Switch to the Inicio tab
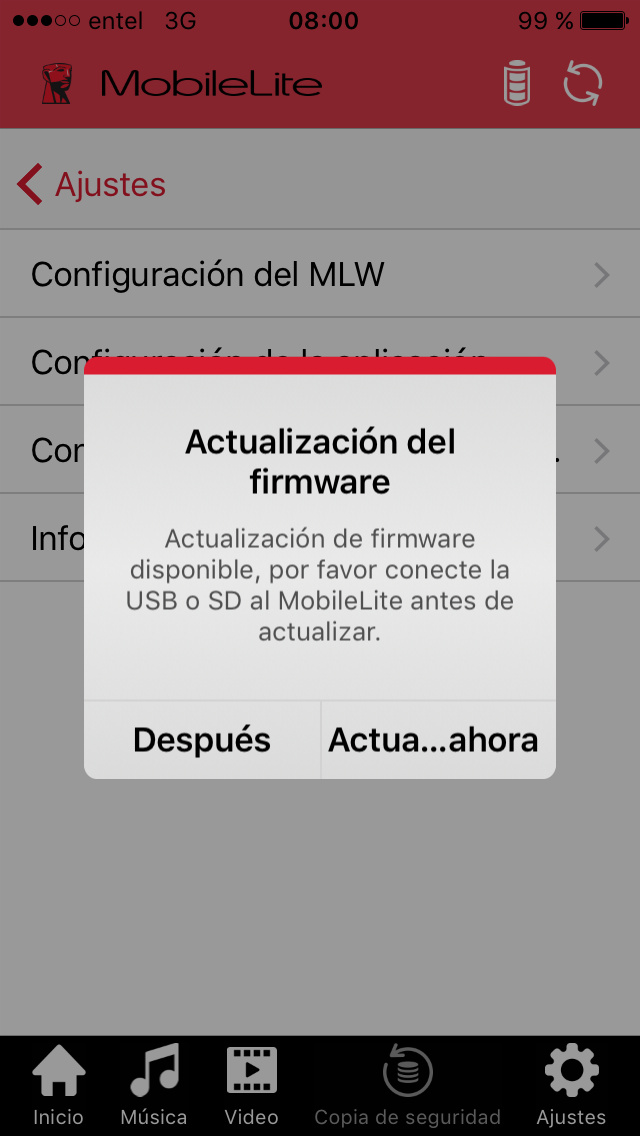640x1136 pixels. click(x=59, y=1085)
